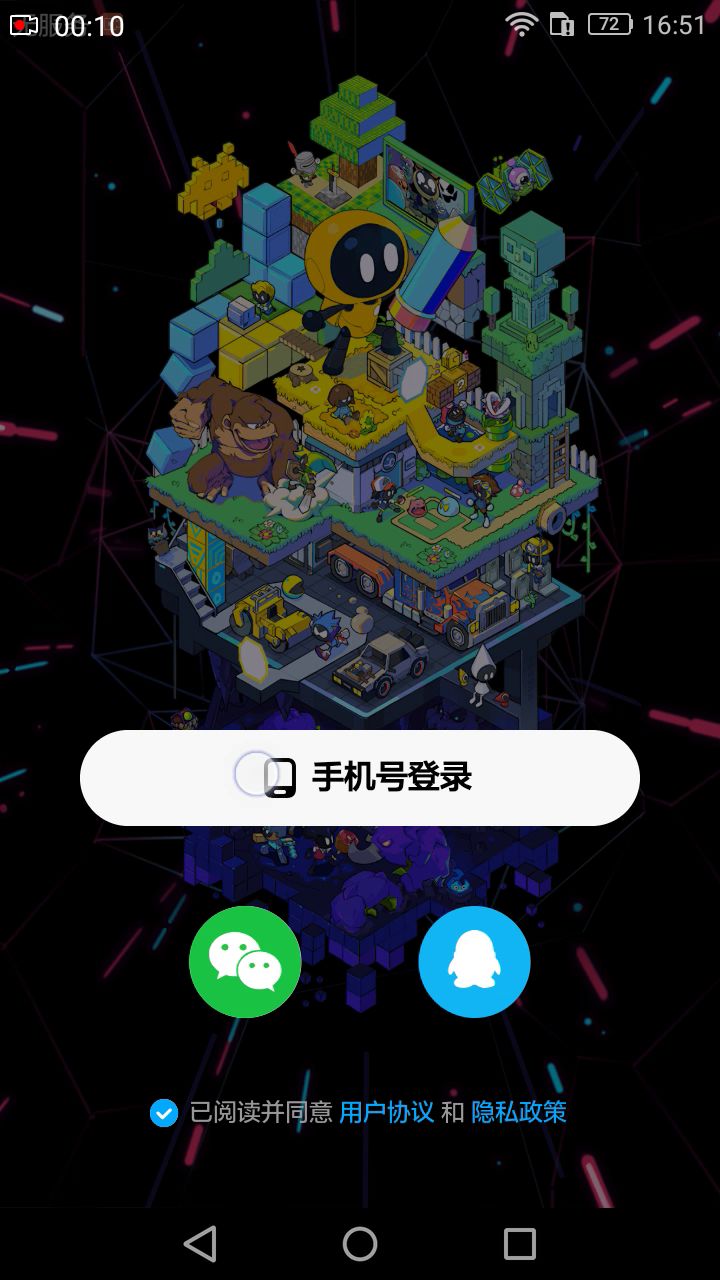Log in with QQ

coord(474,962)
